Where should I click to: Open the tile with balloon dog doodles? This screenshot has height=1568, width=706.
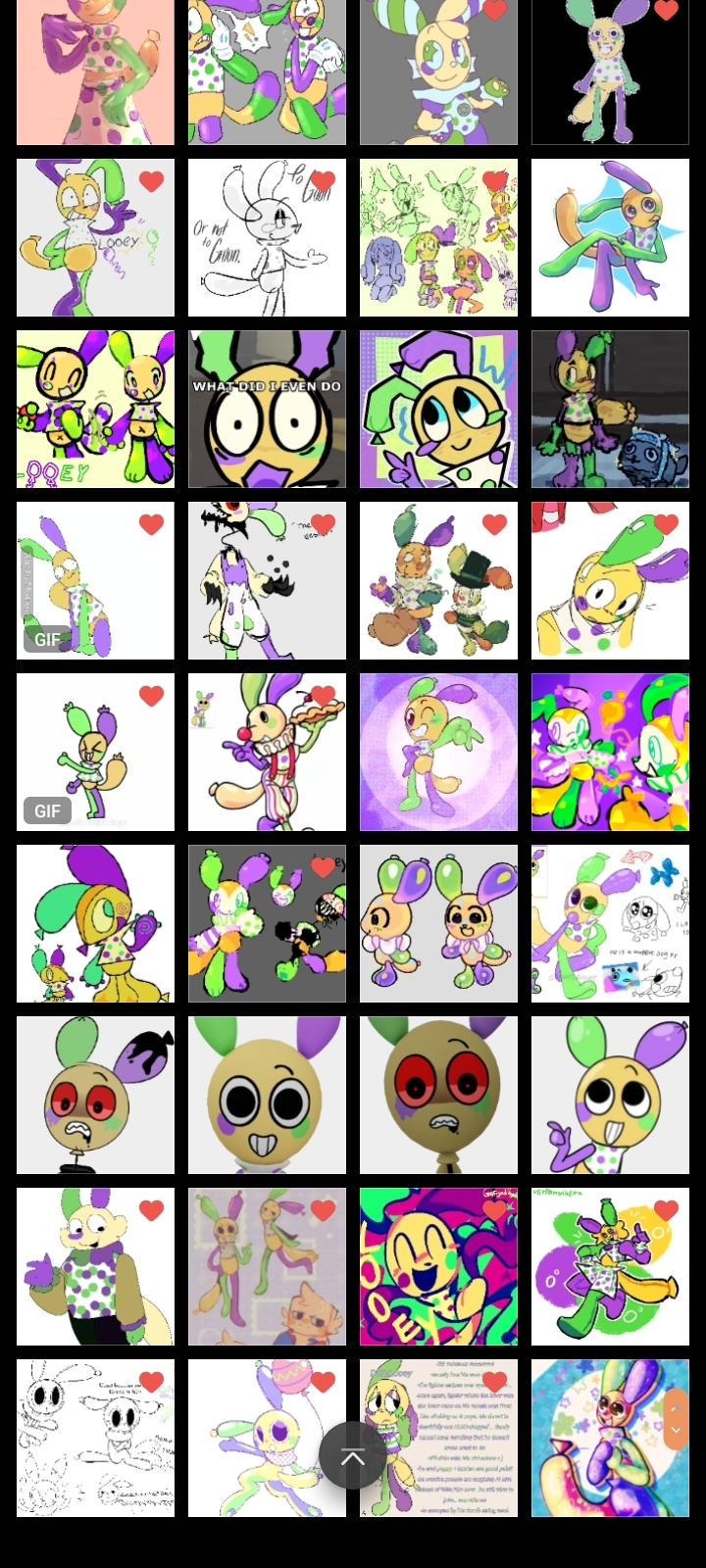coord(610,923)
